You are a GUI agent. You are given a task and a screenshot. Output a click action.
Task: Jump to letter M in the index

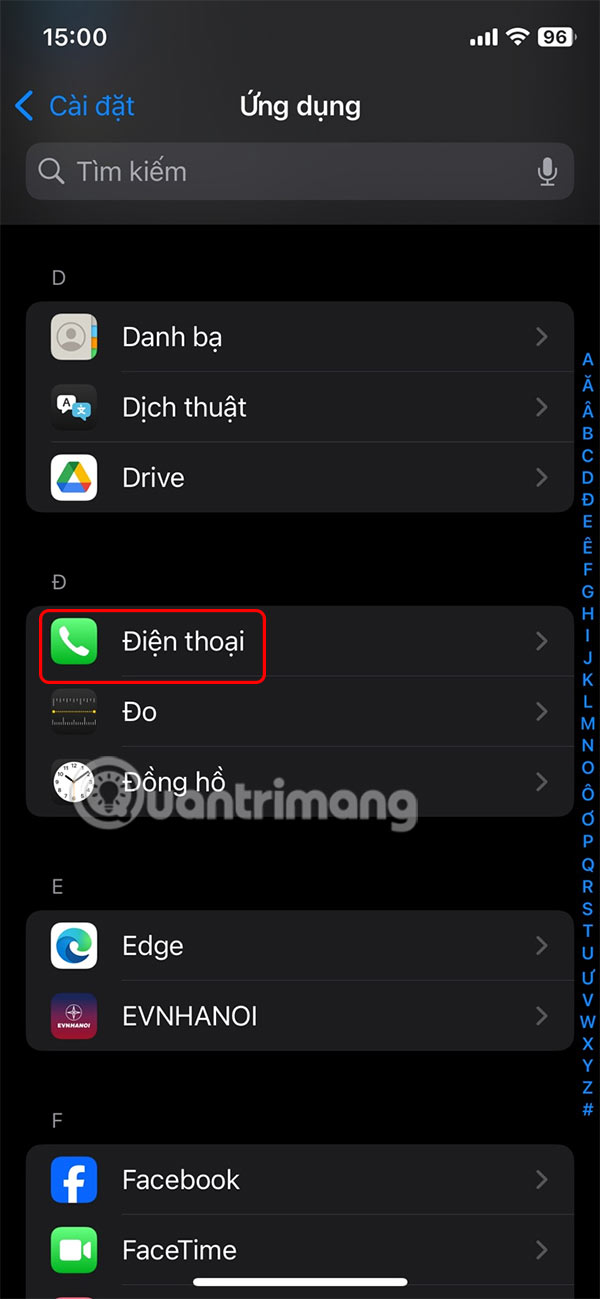click(588, 723)
